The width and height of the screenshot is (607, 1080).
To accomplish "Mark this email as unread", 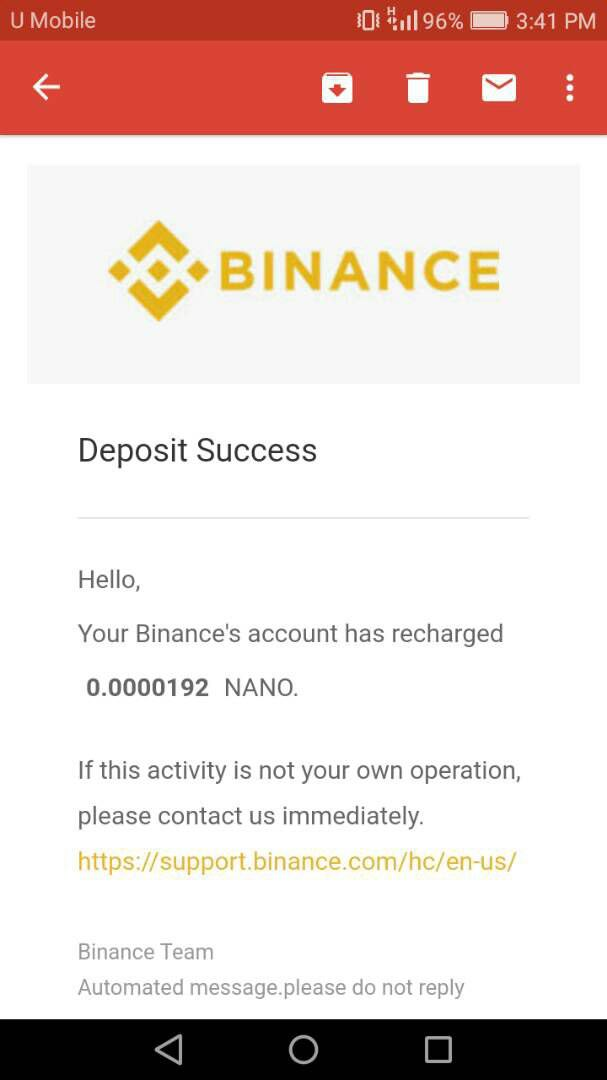I will pyautogui.click(x=499, y=87).
